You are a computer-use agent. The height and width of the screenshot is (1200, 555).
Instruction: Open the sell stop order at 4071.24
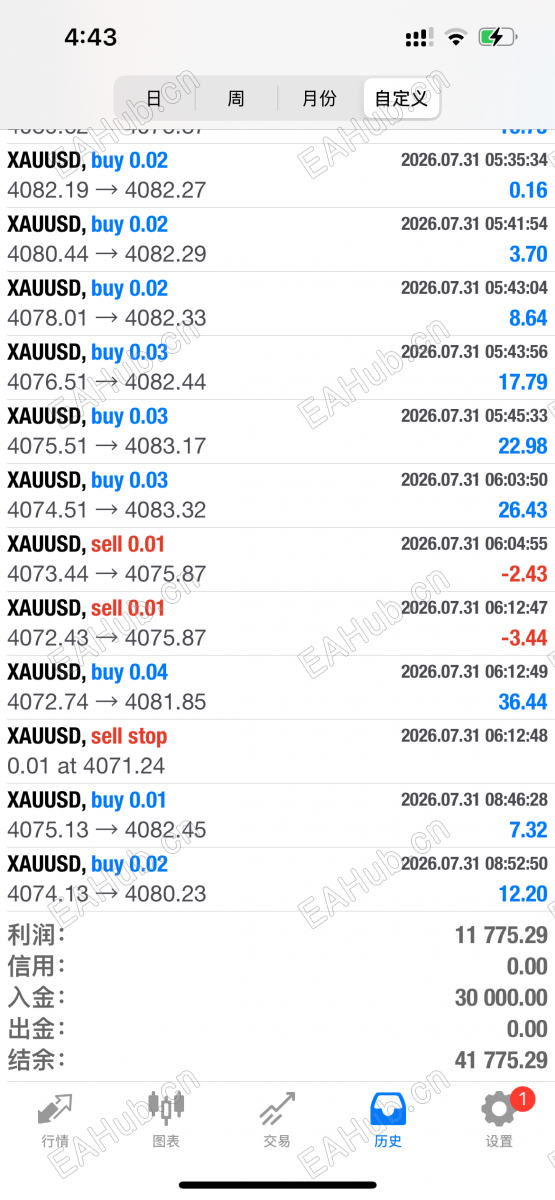277,752
